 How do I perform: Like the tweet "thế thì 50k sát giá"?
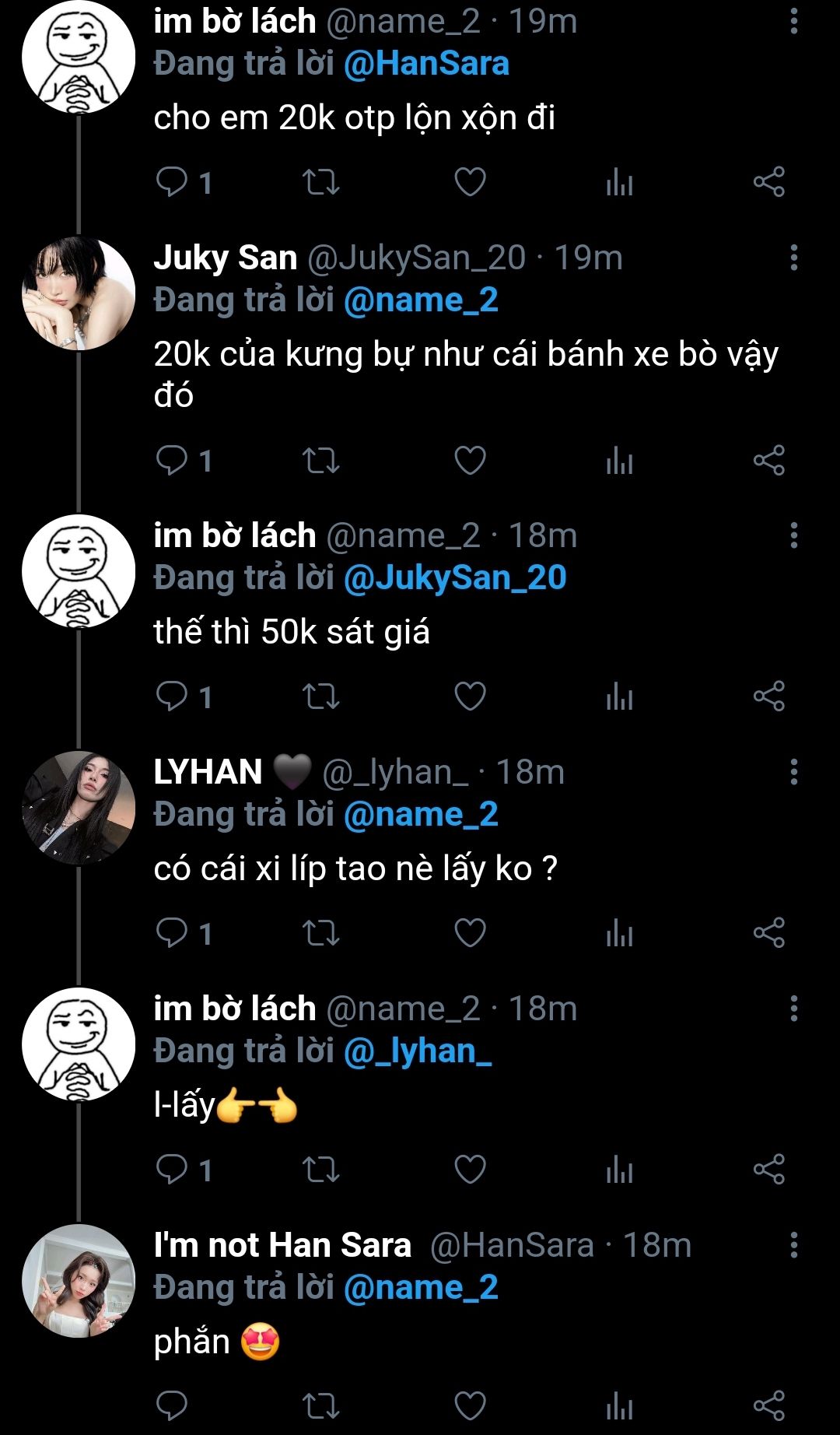click(470, 696)
